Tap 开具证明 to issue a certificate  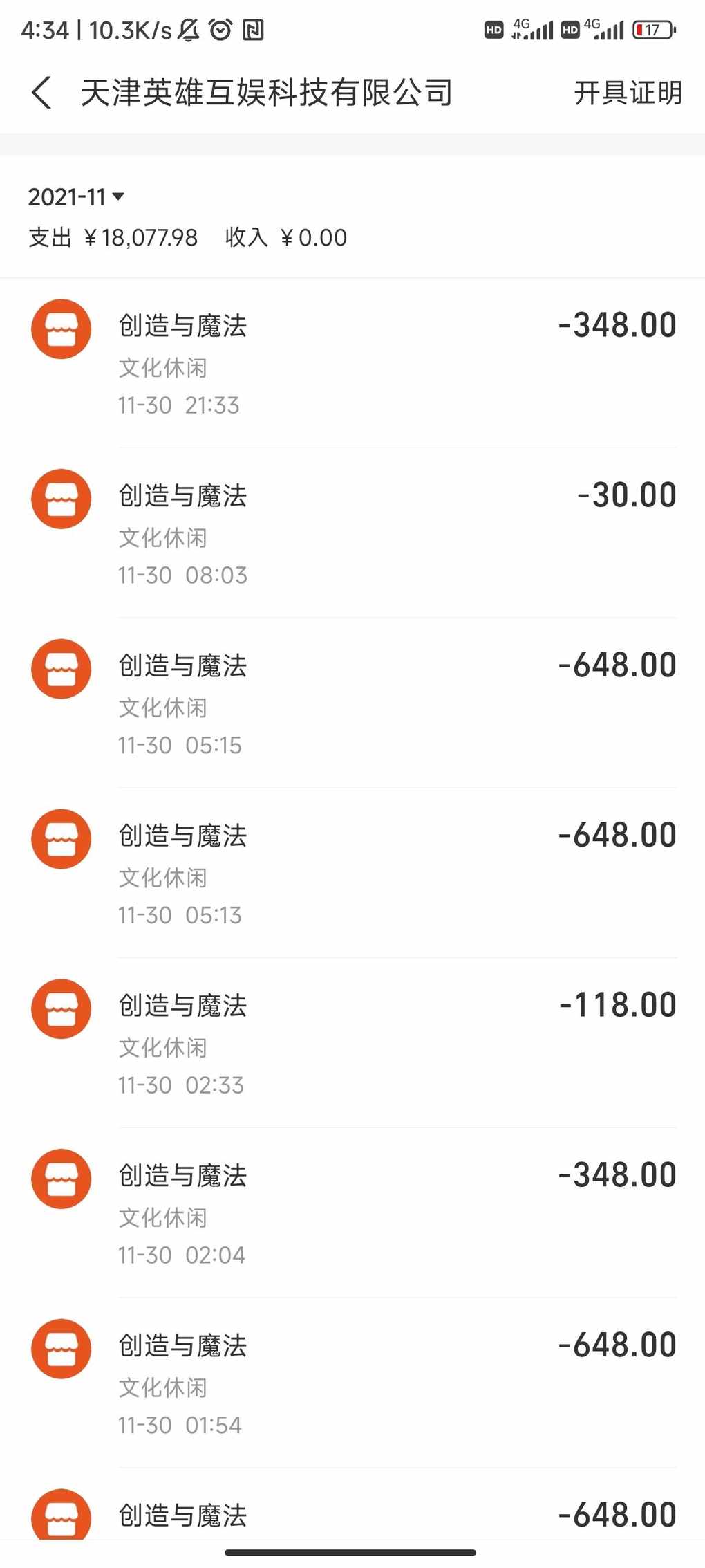(628, 93)
